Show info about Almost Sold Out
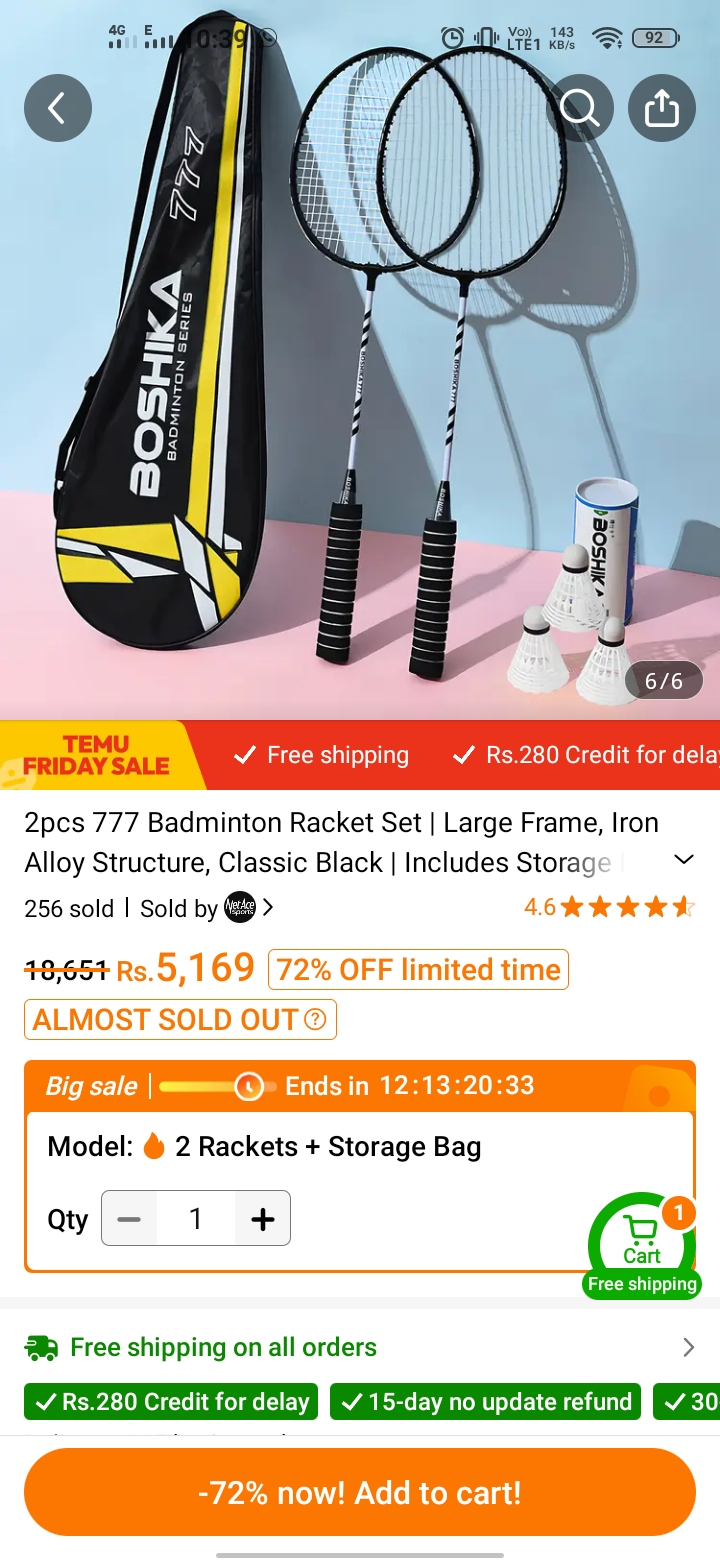720x1560 pixels. [x=315, y=1020]
